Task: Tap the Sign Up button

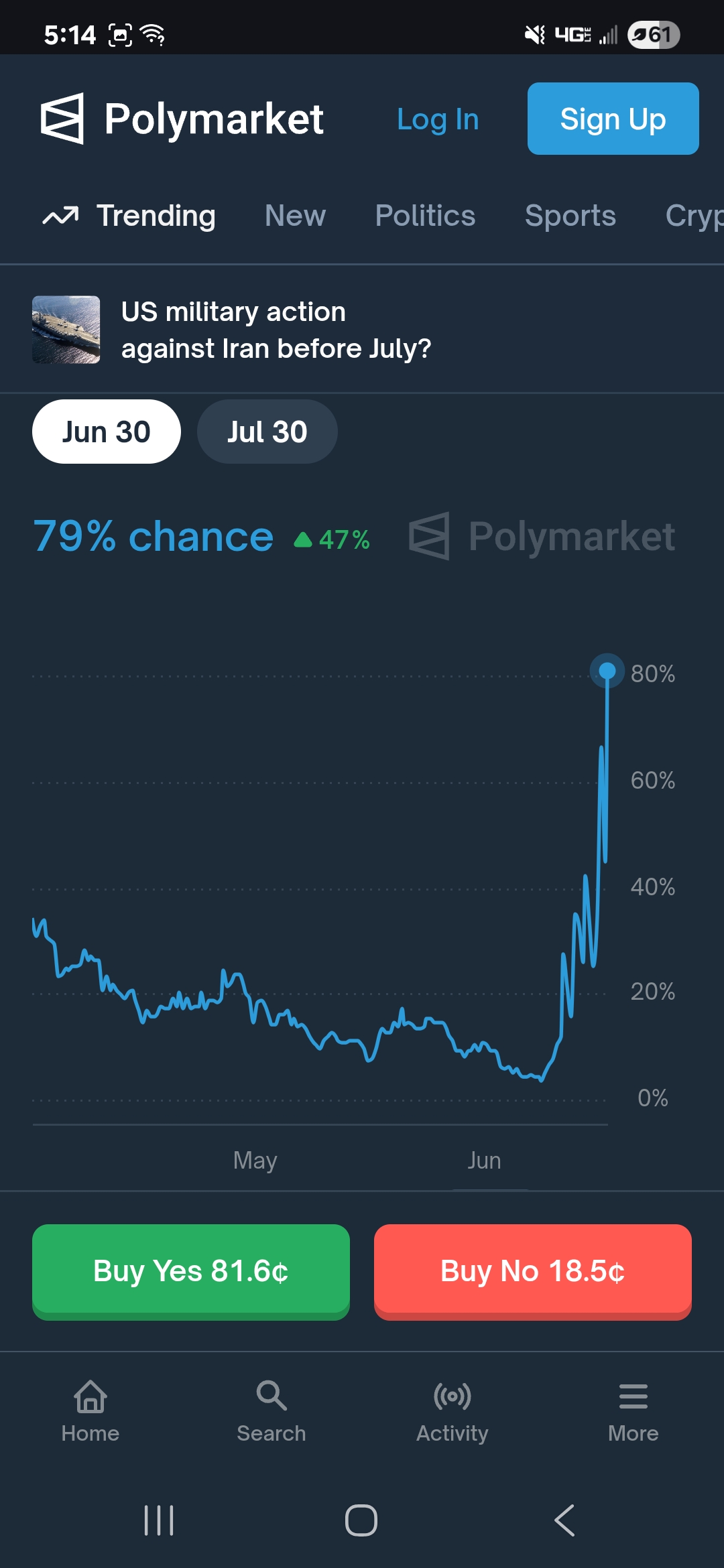Action: 613,119
